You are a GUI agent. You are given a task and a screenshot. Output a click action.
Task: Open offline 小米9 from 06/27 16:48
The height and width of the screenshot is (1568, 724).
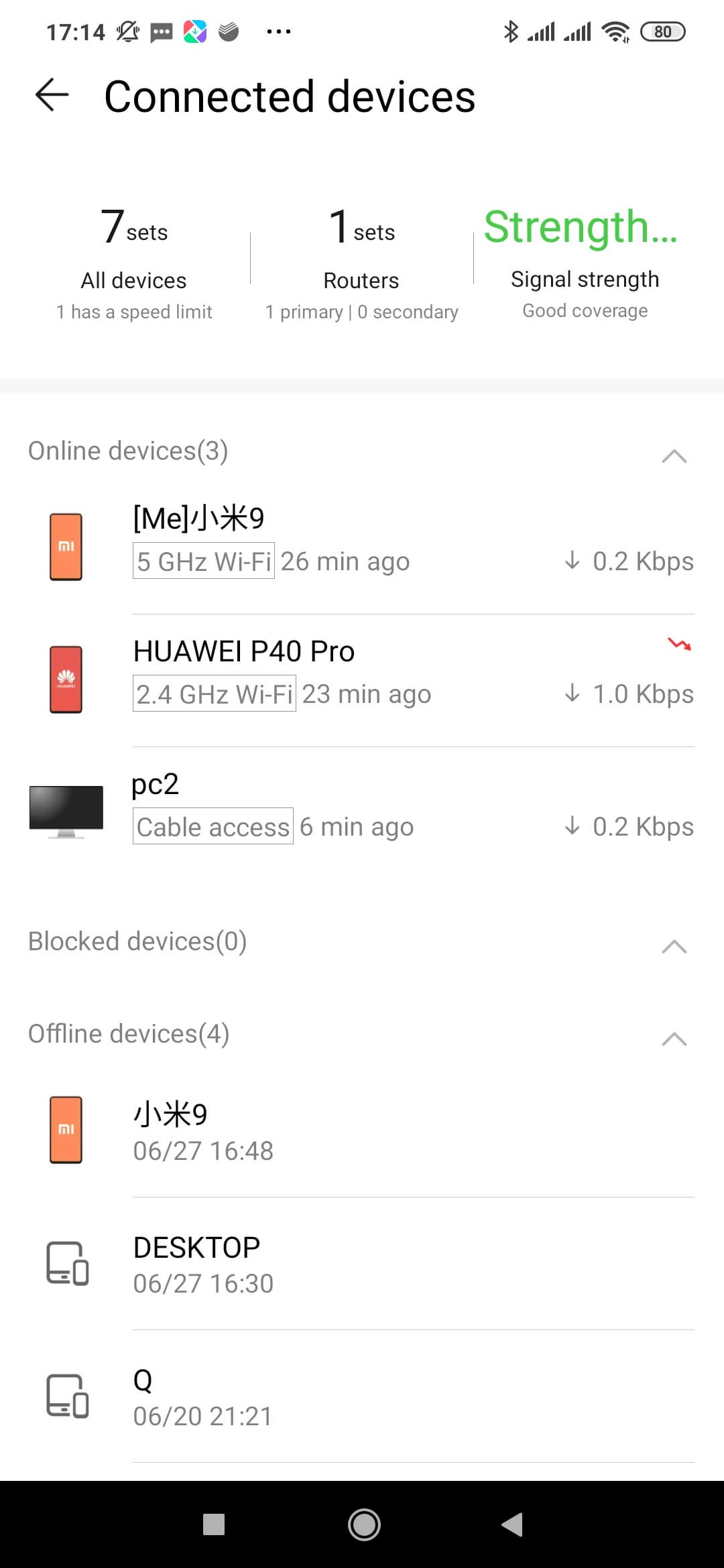coord(362,1131)
